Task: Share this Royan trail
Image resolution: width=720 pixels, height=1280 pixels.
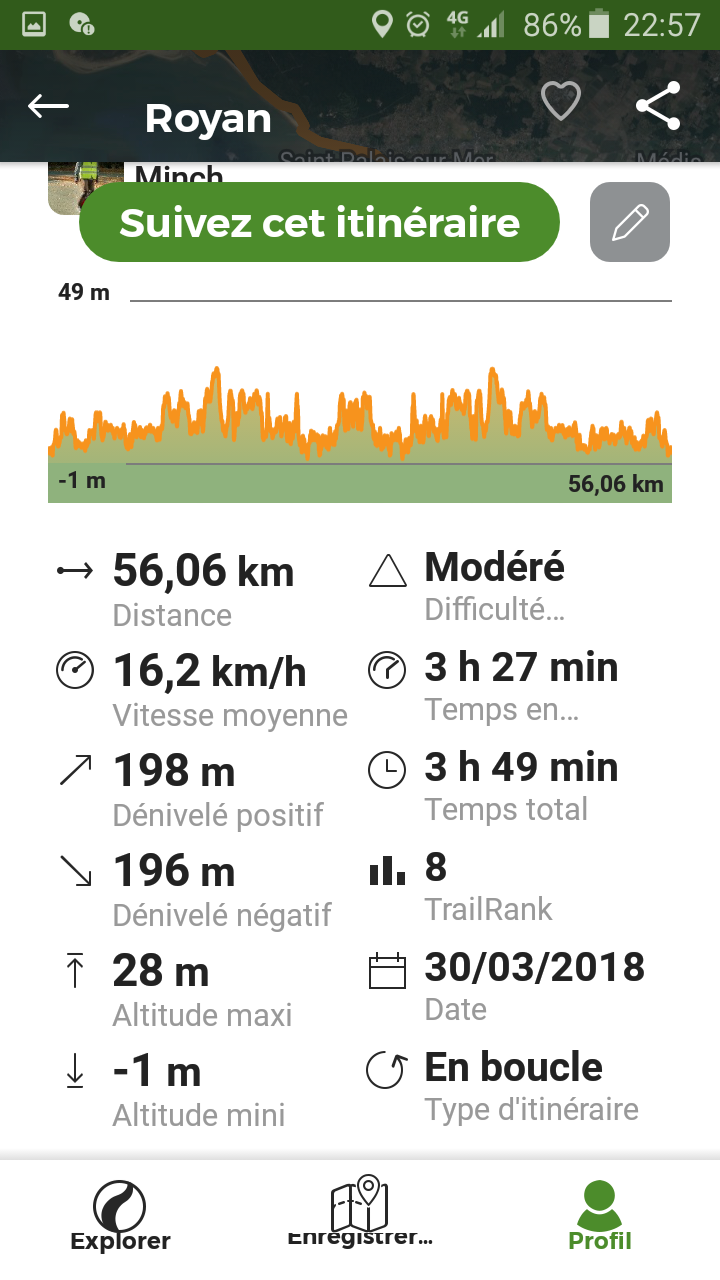Action: [658, 106]
